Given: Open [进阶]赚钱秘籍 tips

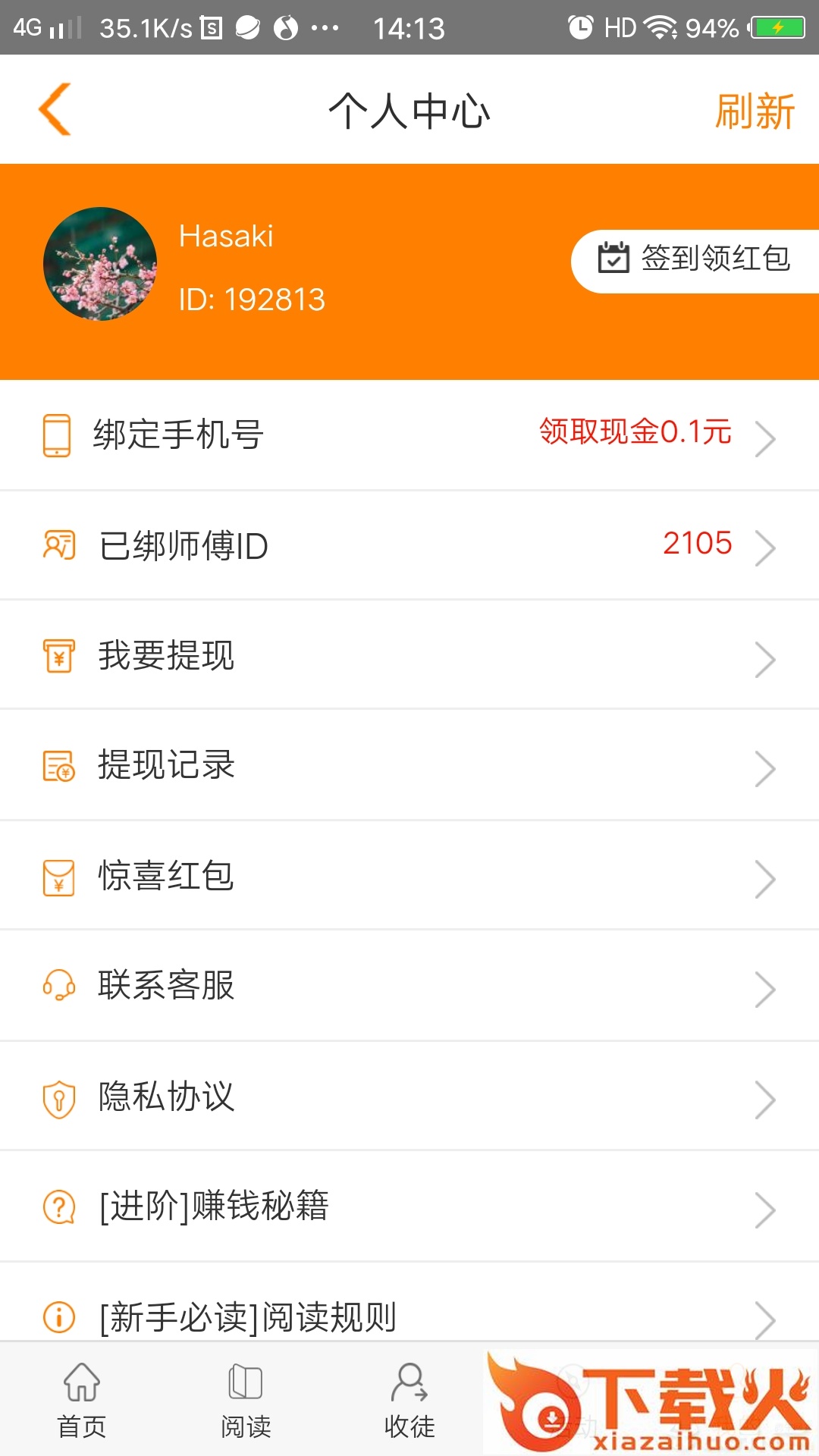Looking at the screenshot, I should point(409,1207).
